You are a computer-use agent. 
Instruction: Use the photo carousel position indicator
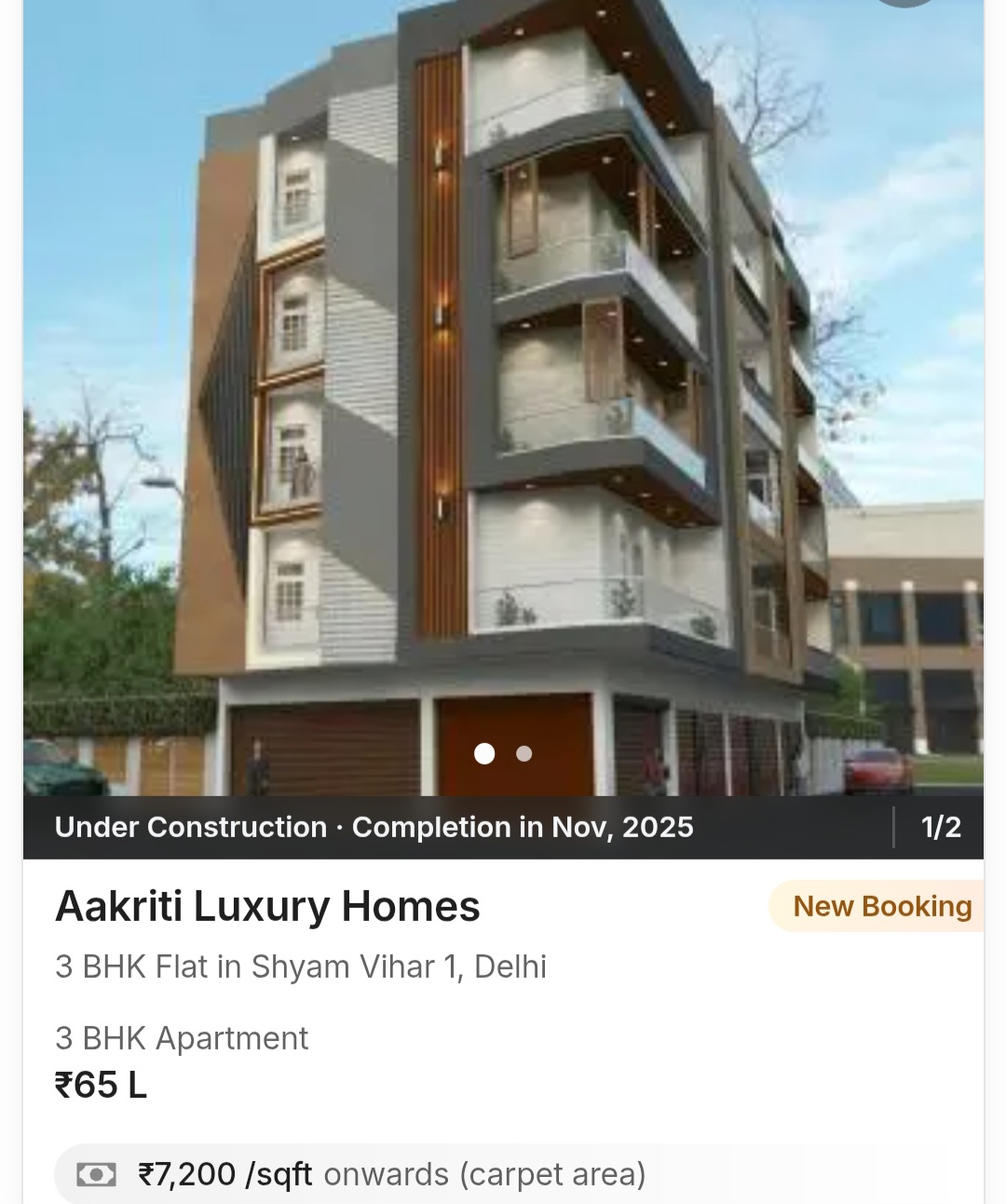tap(941, 826)
